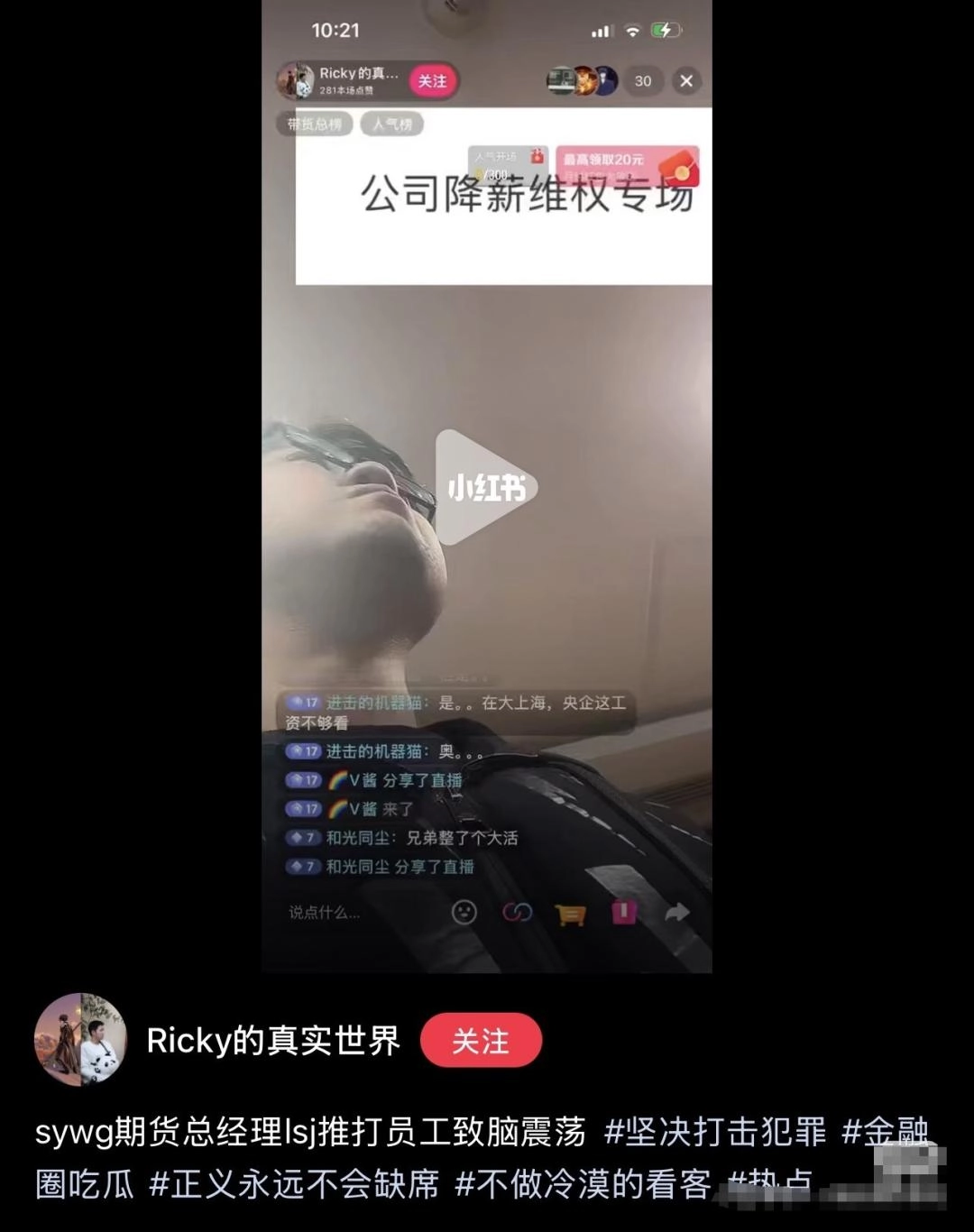Open the emoji panel in comment bar
Image resolution: width=974 pixels, height=1232 pixels.
[x=464, y=913]
